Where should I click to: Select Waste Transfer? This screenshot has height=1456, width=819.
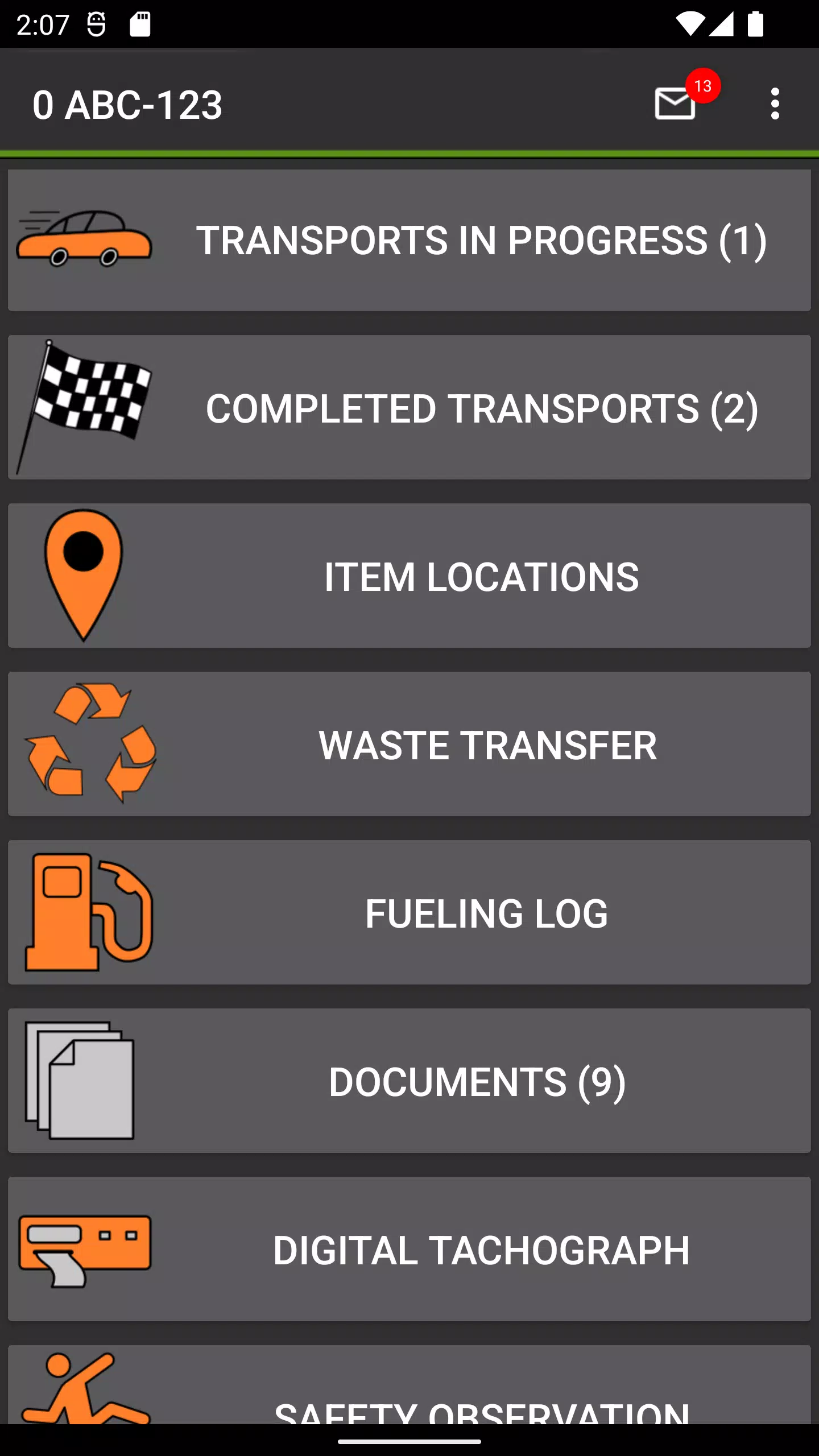pos(409,744)
